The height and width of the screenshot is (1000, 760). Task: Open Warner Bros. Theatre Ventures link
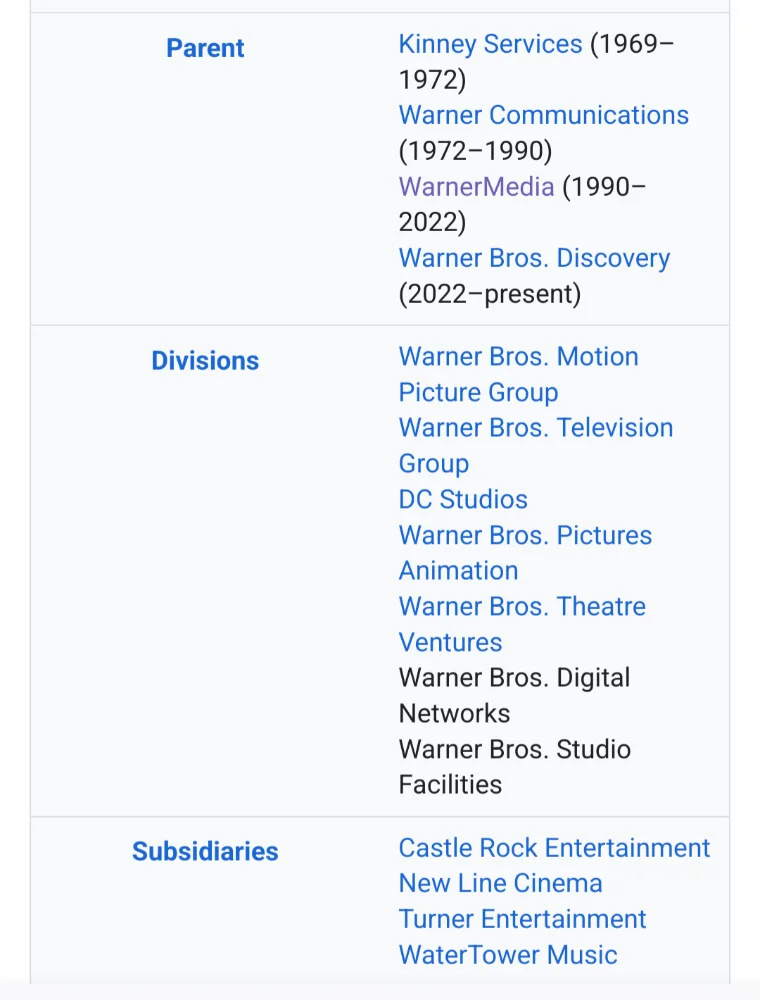tap(522, 607)
